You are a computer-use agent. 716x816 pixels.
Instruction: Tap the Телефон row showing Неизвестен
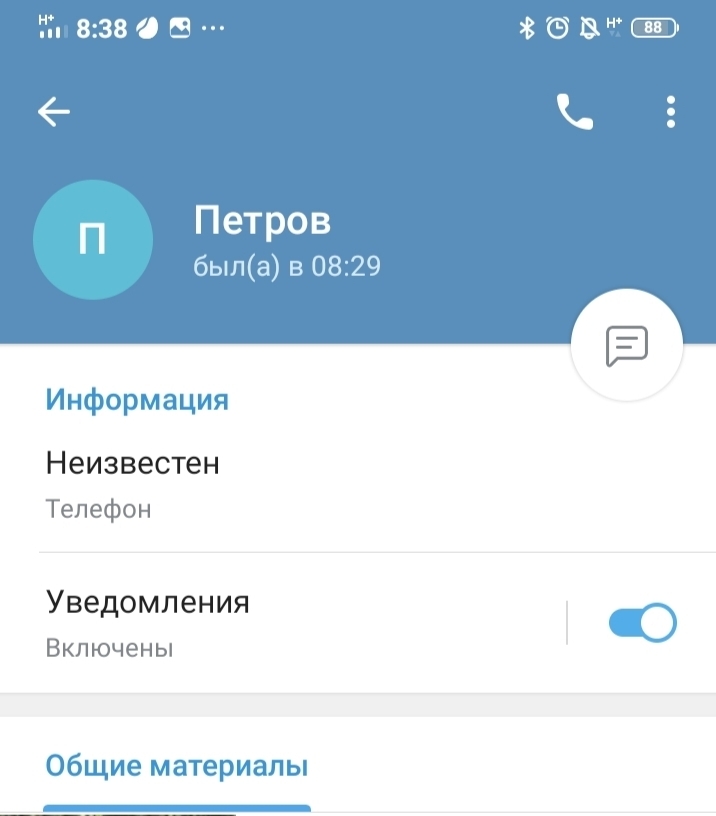click(x=200, y=484)
